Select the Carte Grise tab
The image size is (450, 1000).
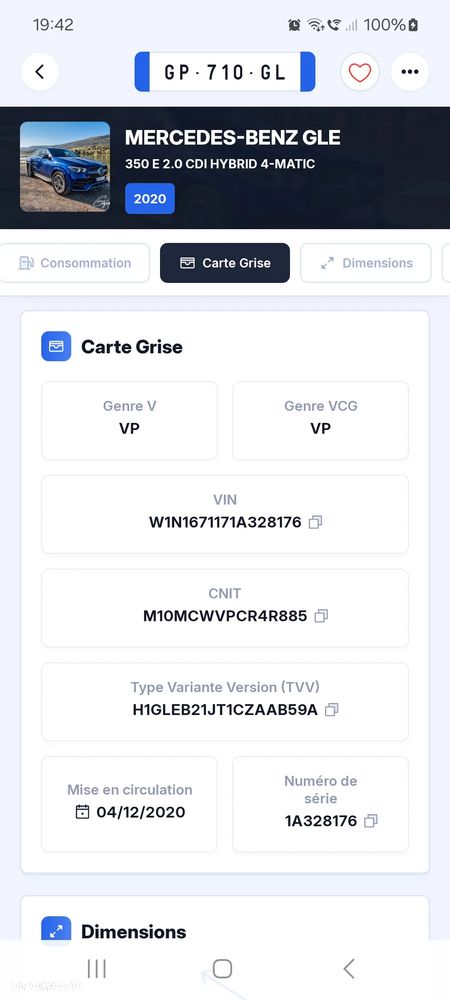225,263
